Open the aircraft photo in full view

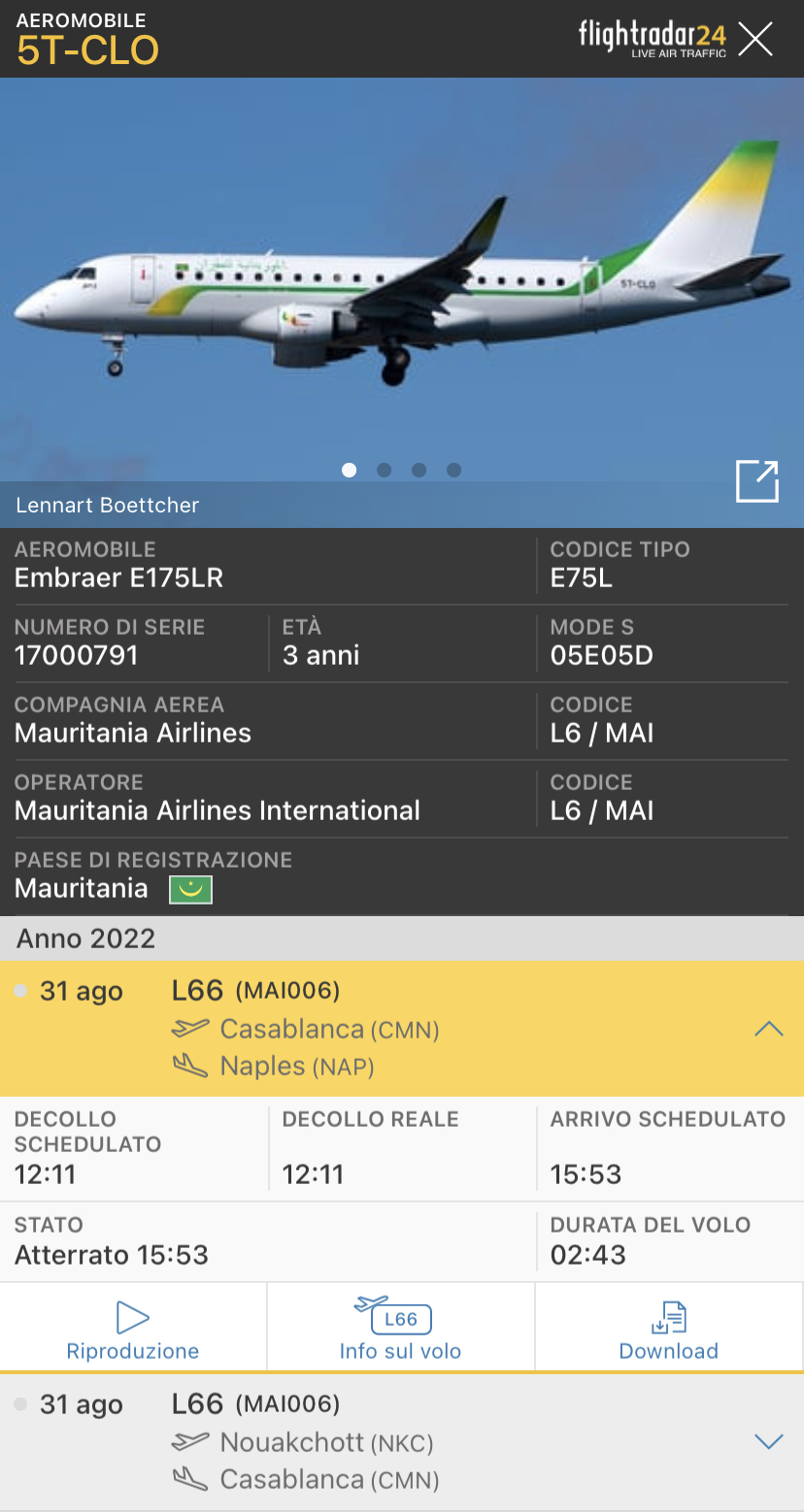pos(756,481)
